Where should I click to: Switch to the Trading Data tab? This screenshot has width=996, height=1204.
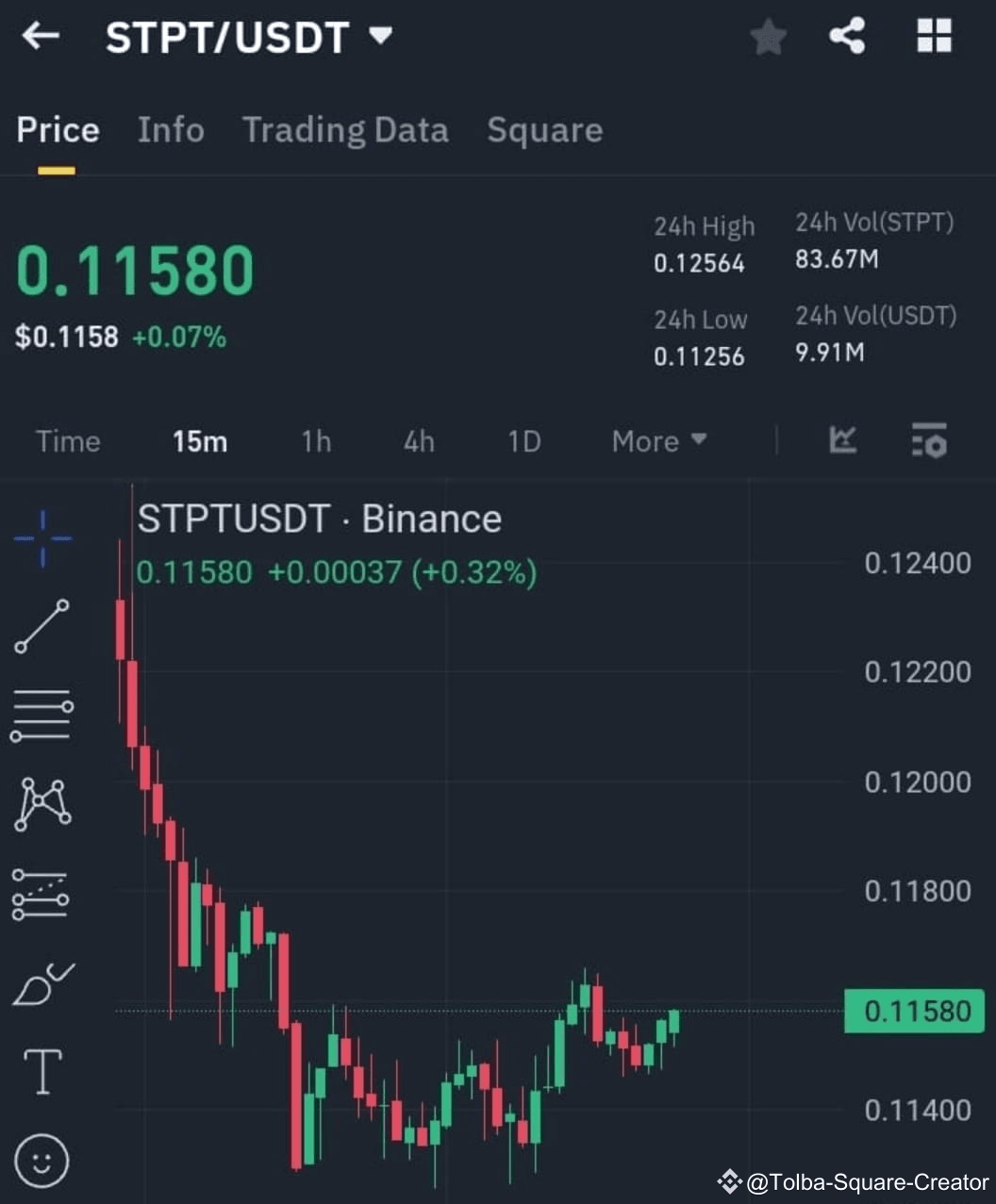point(346,131)
